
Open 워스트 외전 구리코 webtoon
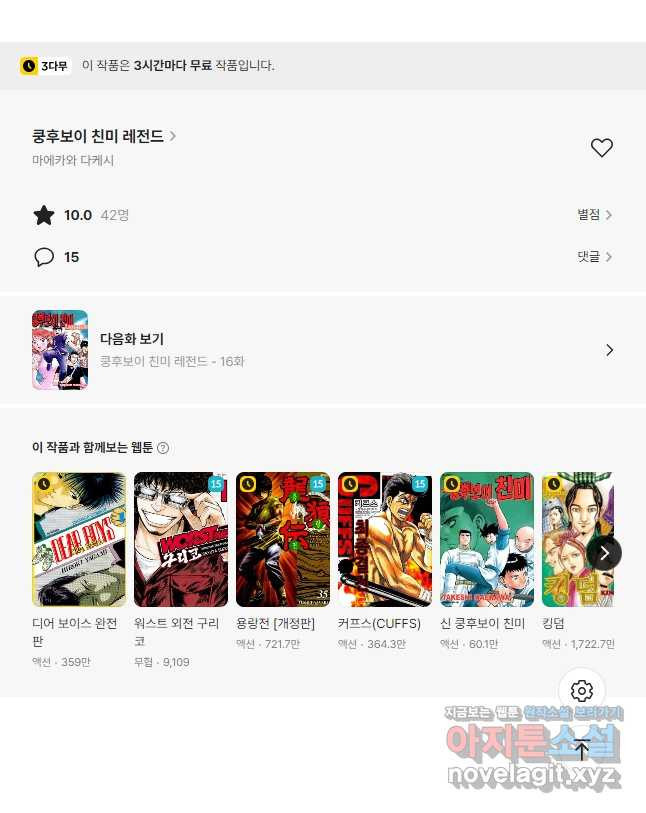tap(181, 540)
